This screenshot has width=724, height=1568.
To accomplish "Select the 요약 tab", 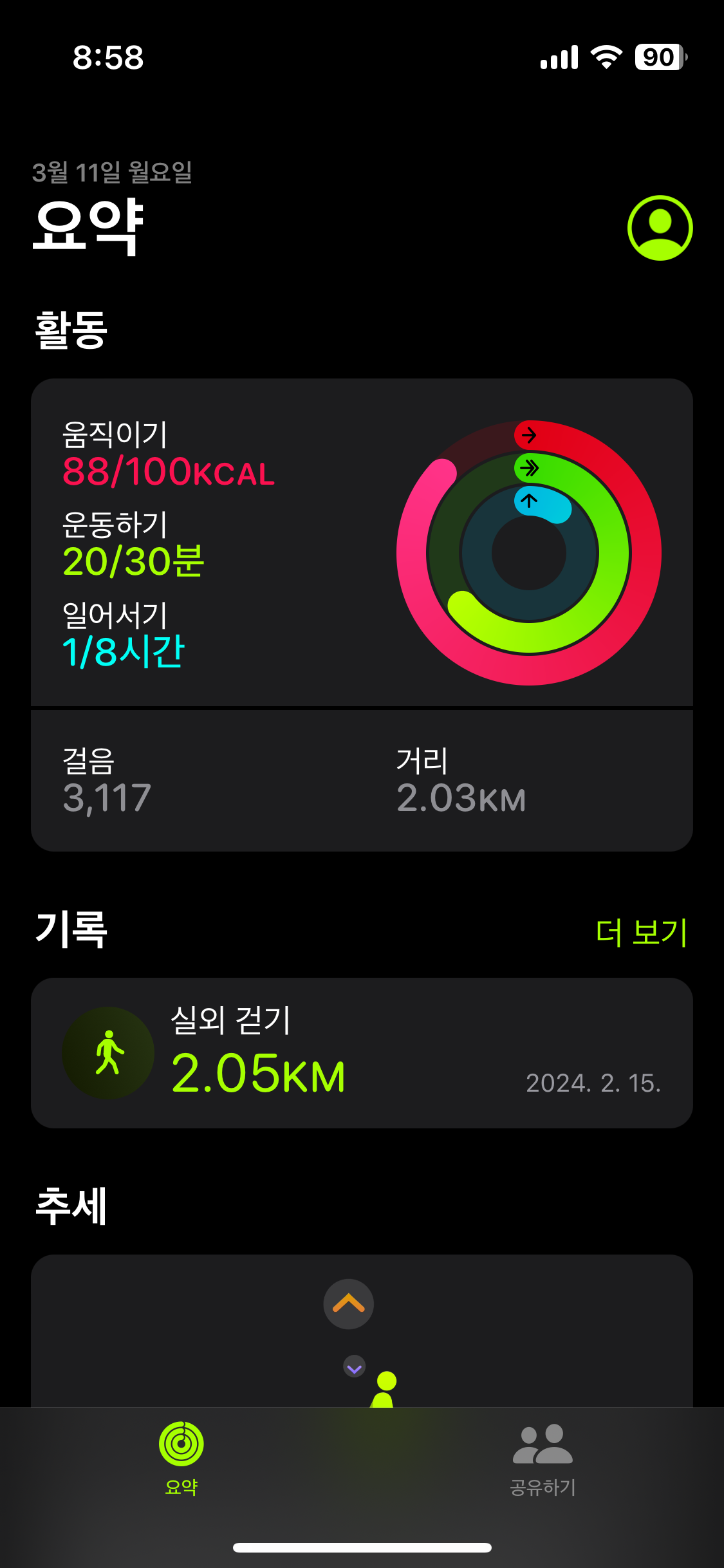I will pos(181,1459).
